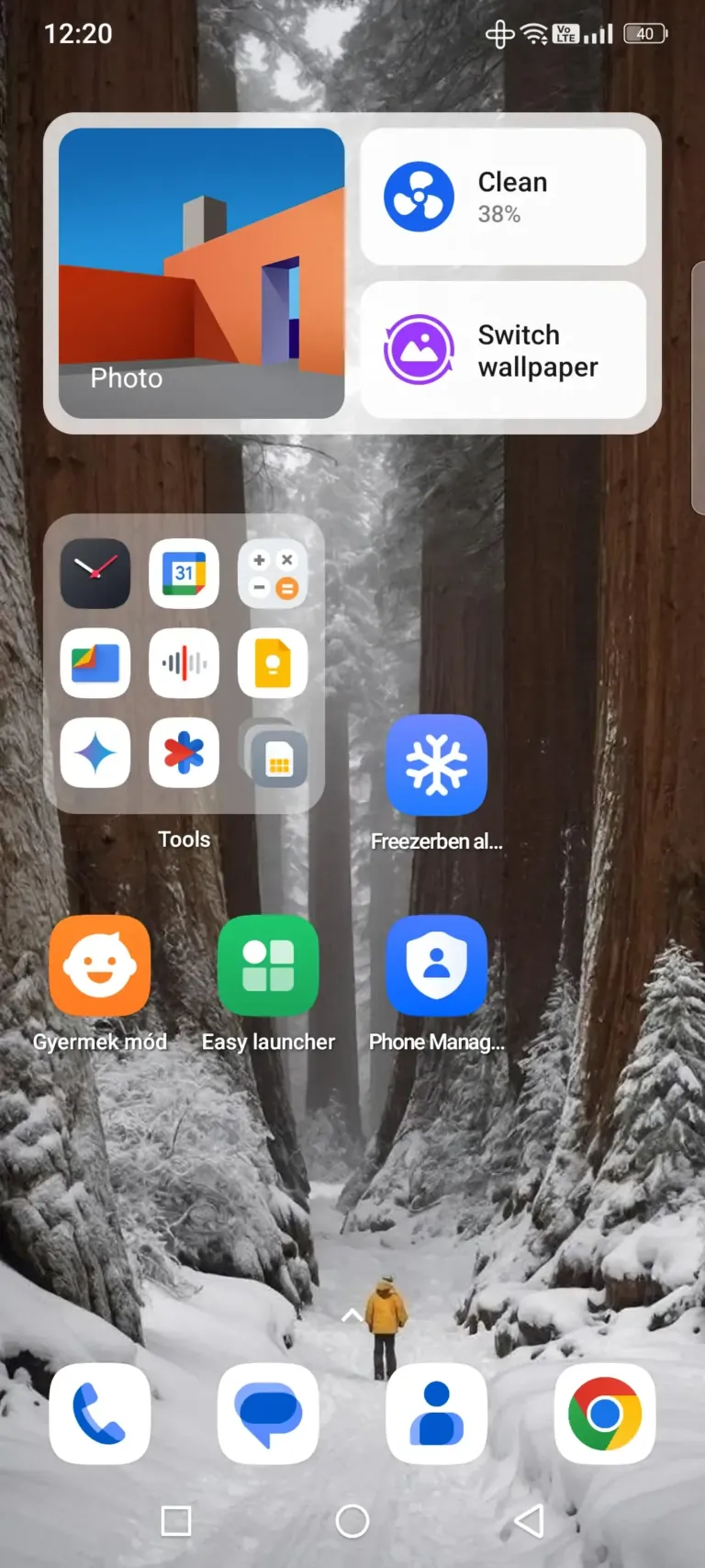Image resolution: width=705 pixels, height=1568 pixels.
Task: Launch Gyermek mód app
Action: tap(100, 965)
